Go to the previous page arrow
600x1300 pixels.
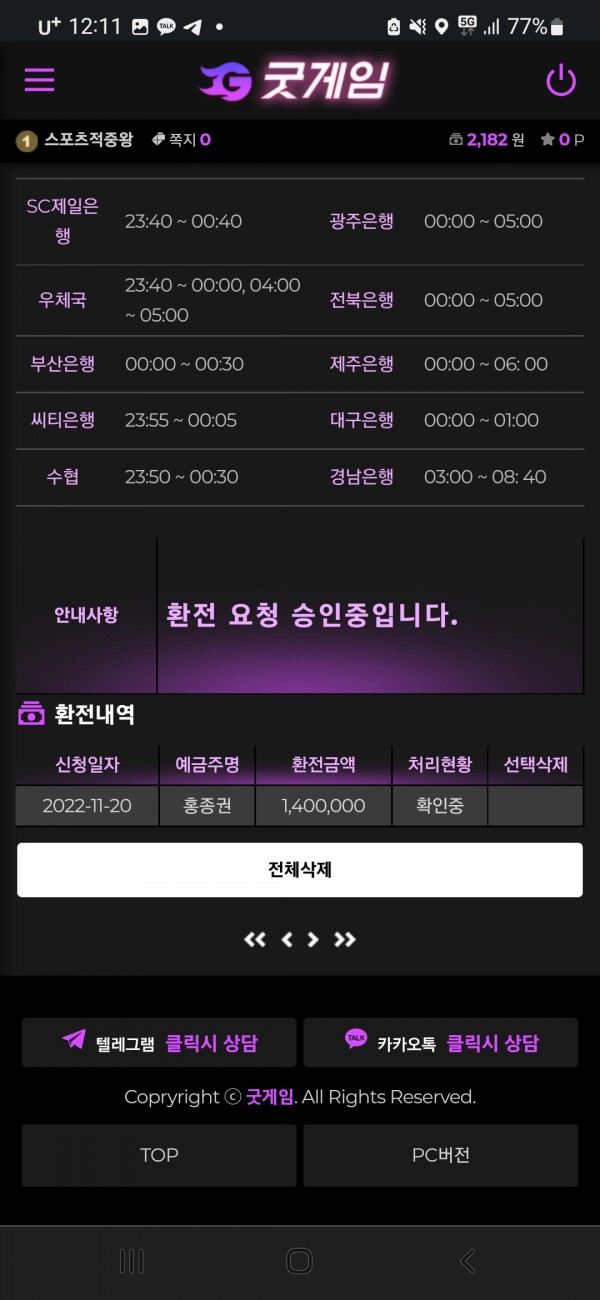click(x=287, y=939)
